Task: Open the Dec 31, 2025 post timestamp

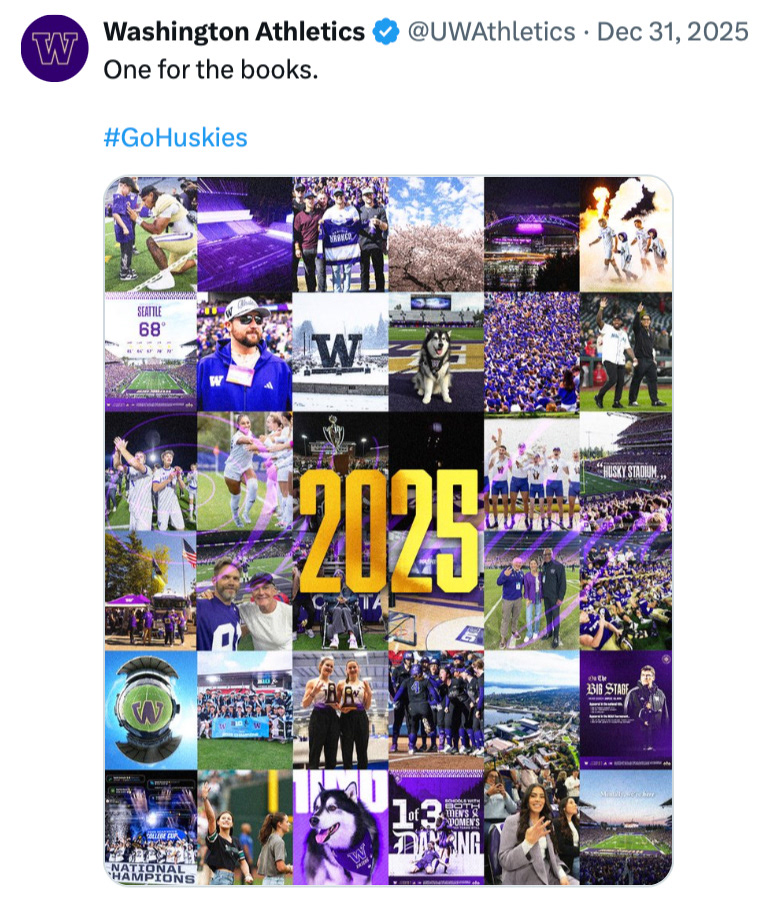Action: click(x=672, y=32)
